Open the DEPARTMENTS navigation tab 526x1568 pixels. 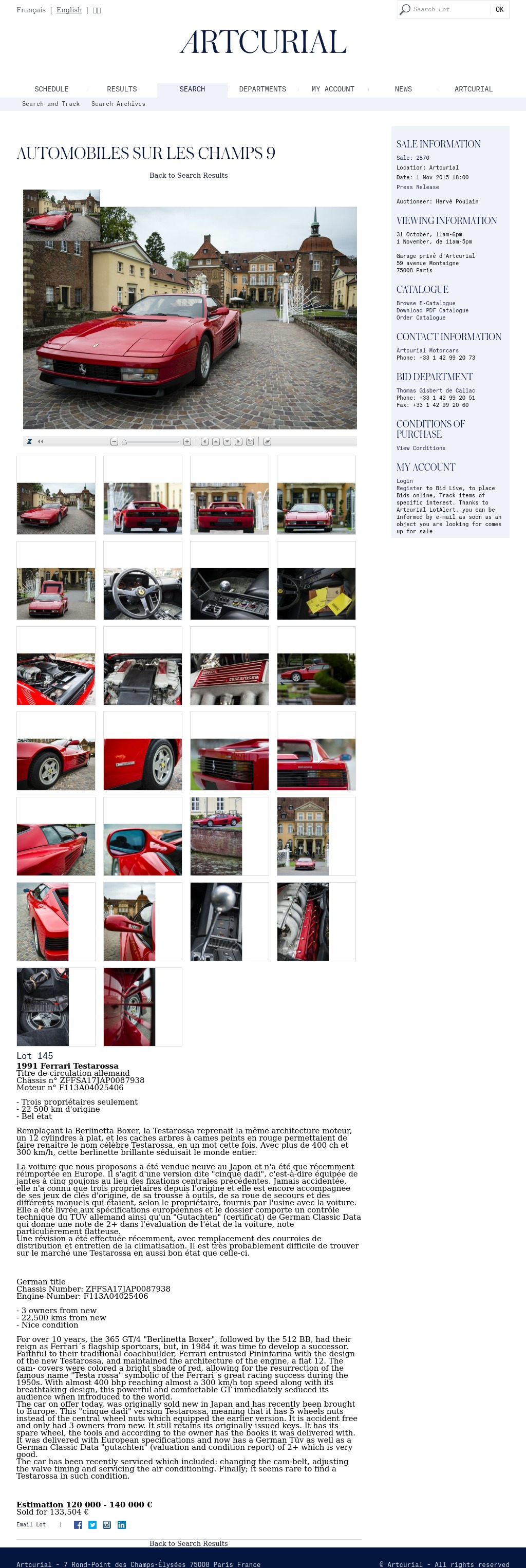(262, 89)
